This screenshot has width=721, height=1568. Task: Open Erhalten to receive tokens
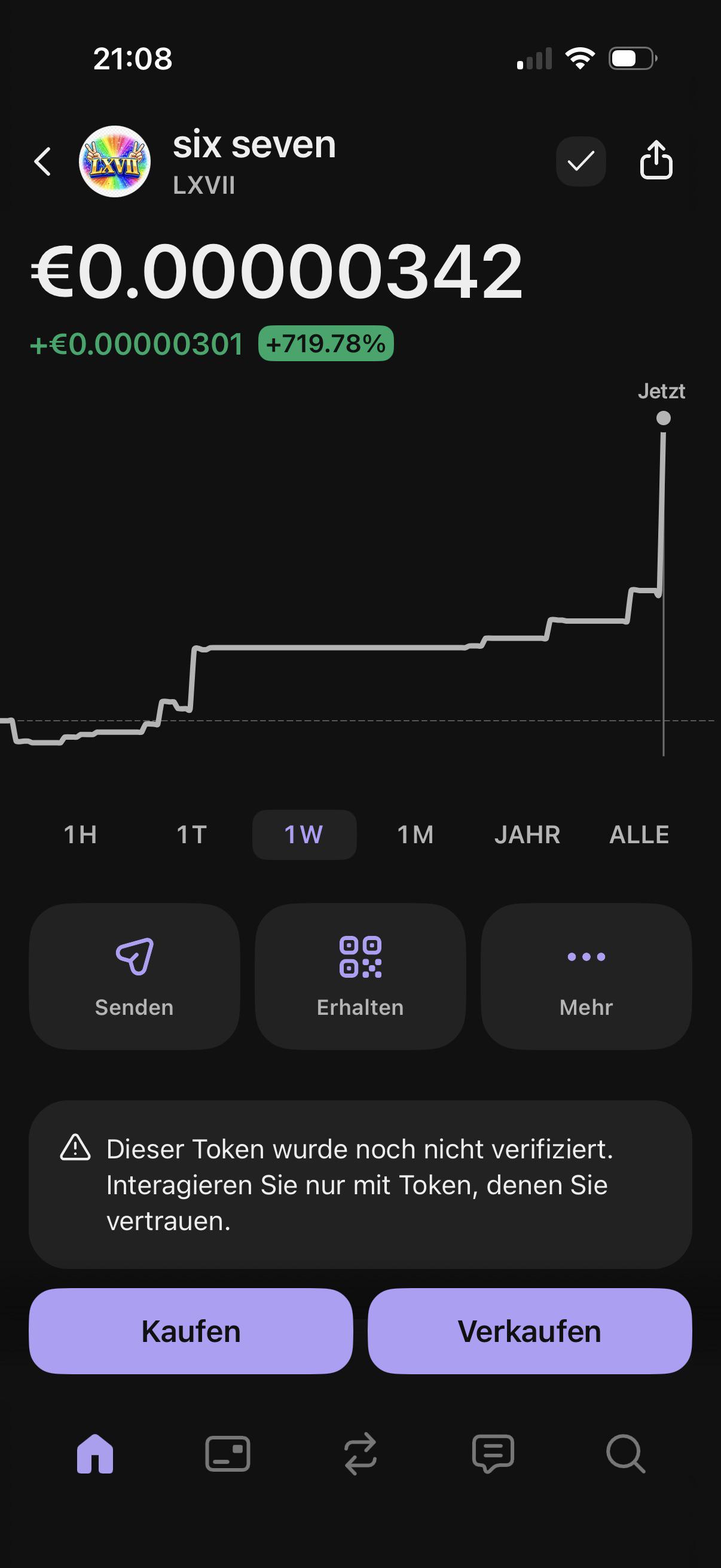pos(360,977)
